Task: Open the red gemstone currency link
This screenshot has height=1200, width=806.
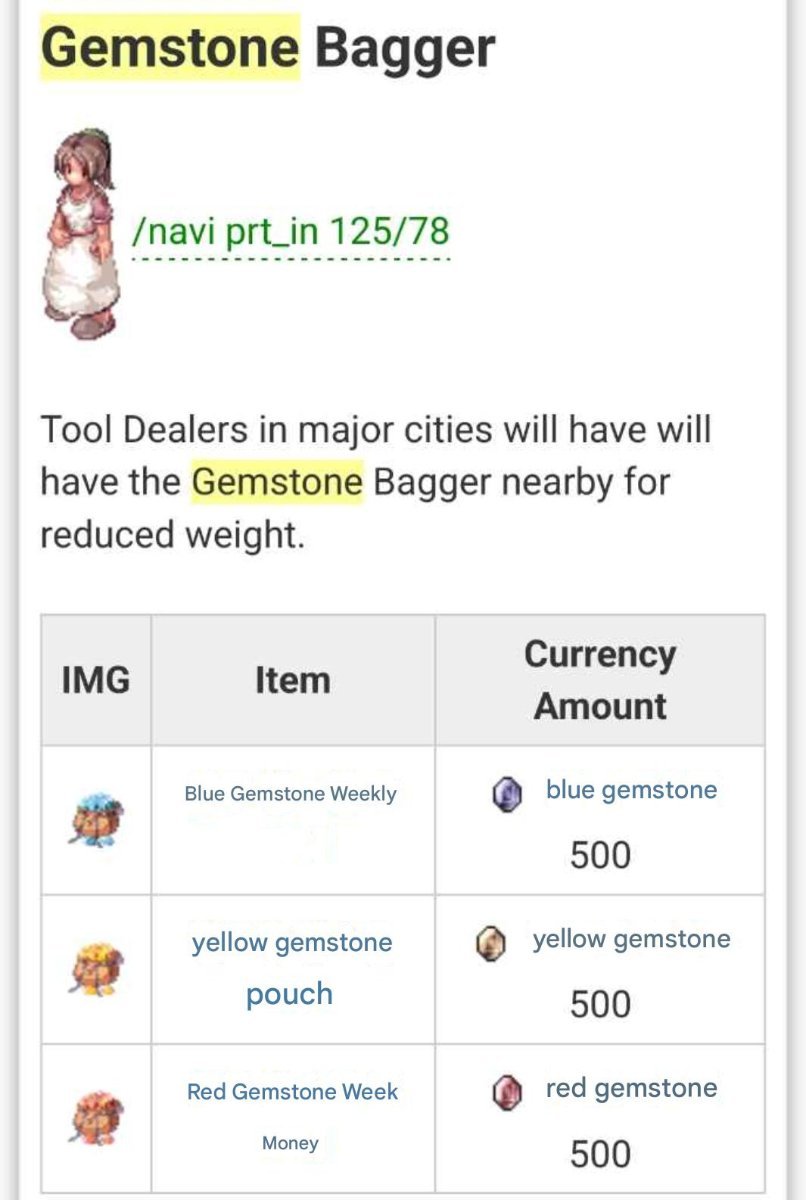Action: point(631,1088)
